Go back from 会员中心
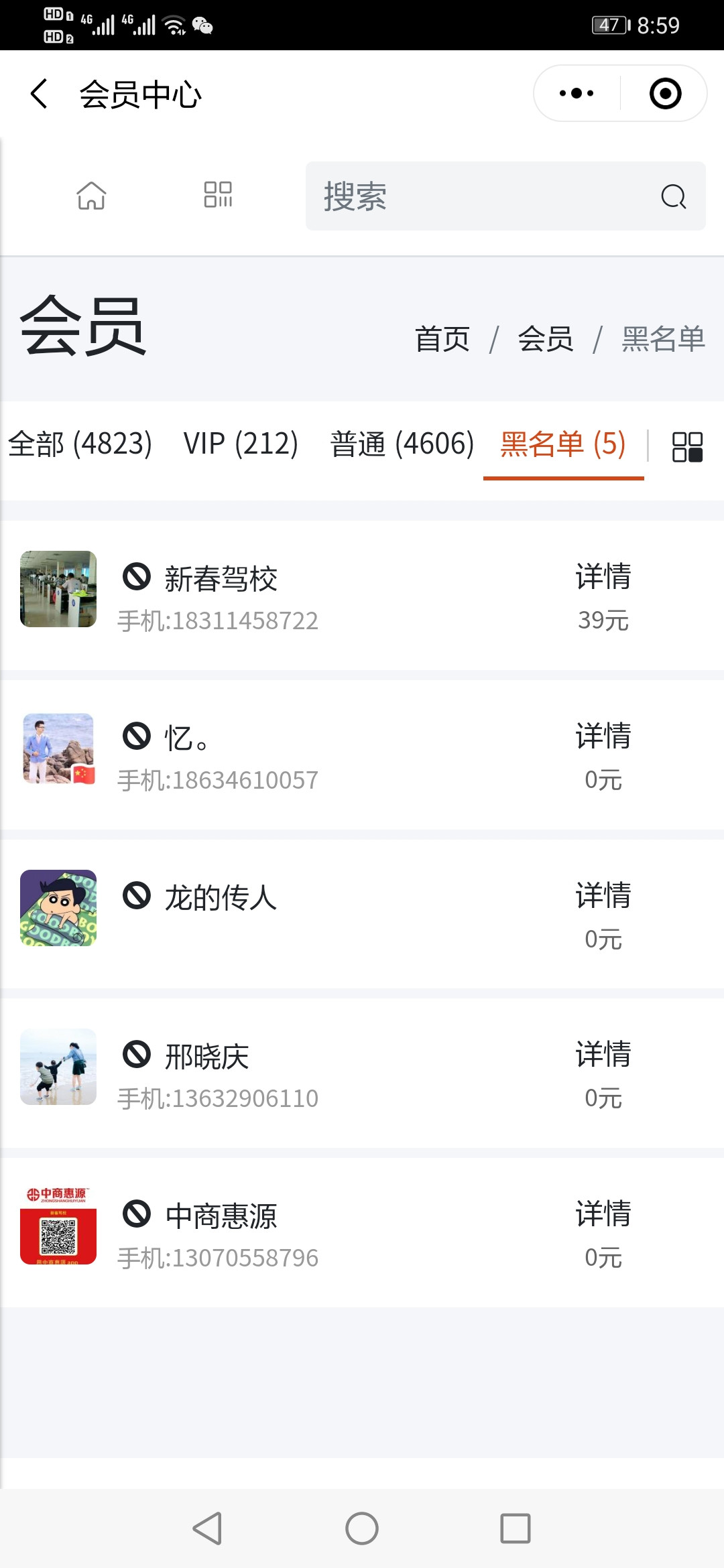 (39, 94)
